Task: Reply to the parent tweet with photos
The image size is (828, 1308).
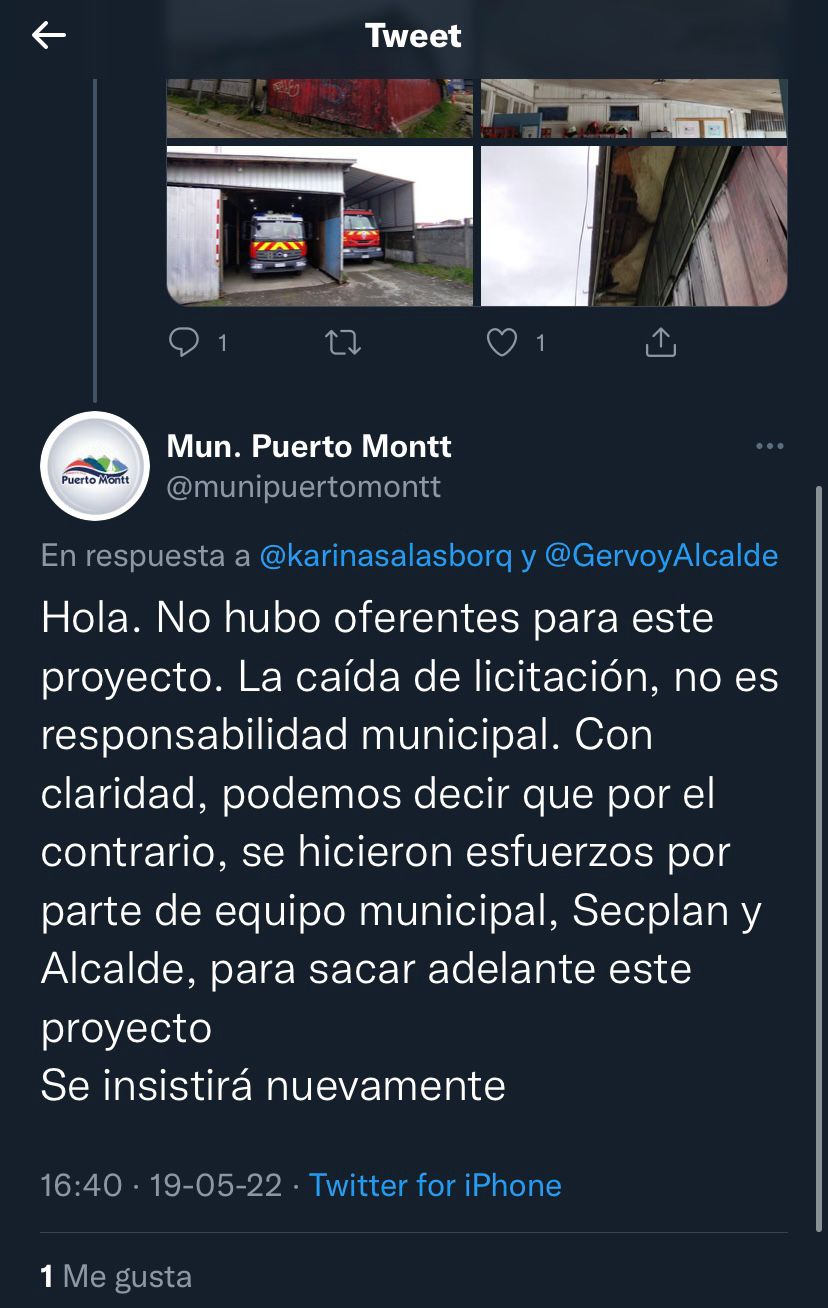Action: 184,343
